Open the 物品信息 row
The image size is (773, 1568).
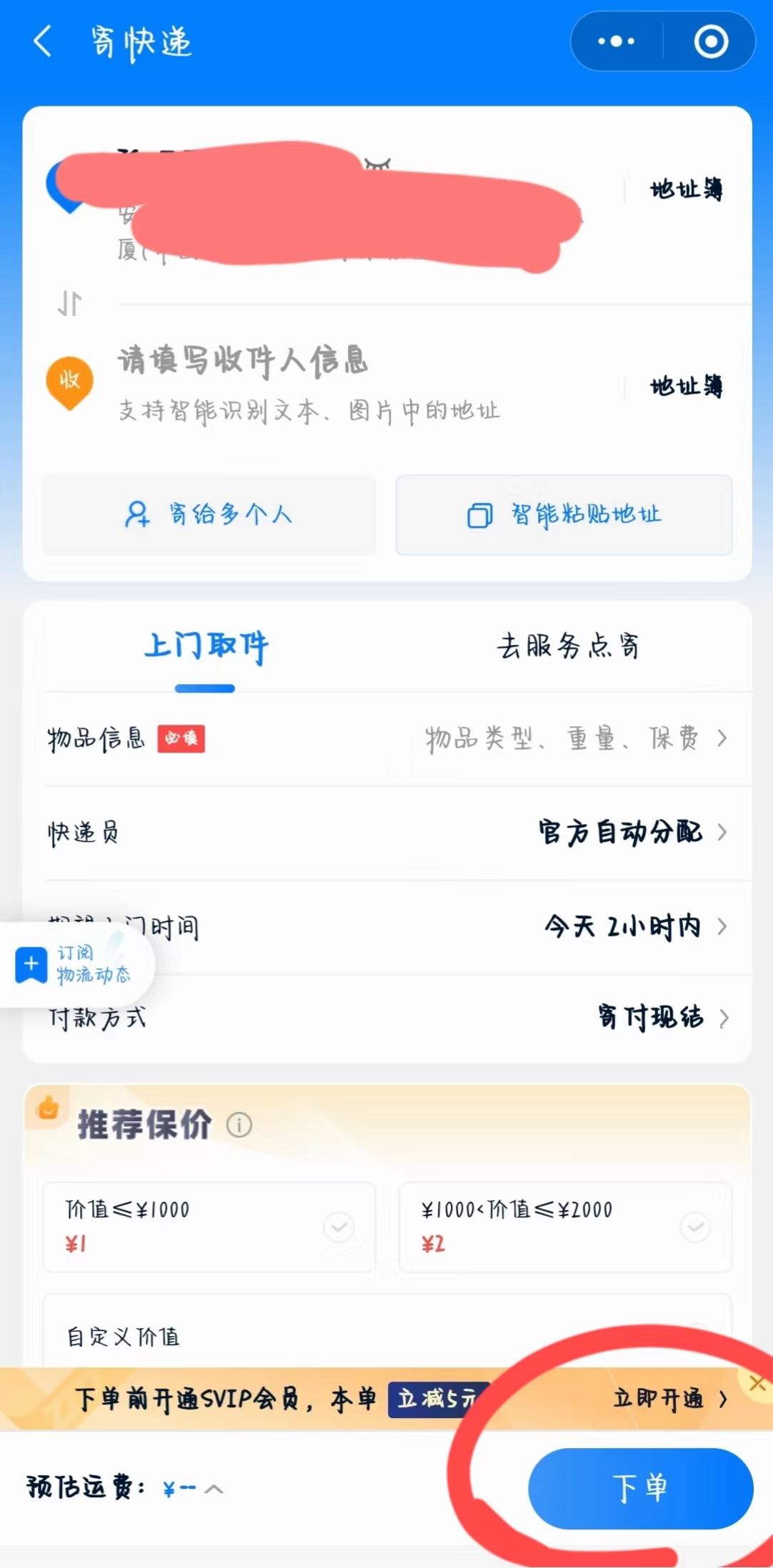click(x=387, y=738)
